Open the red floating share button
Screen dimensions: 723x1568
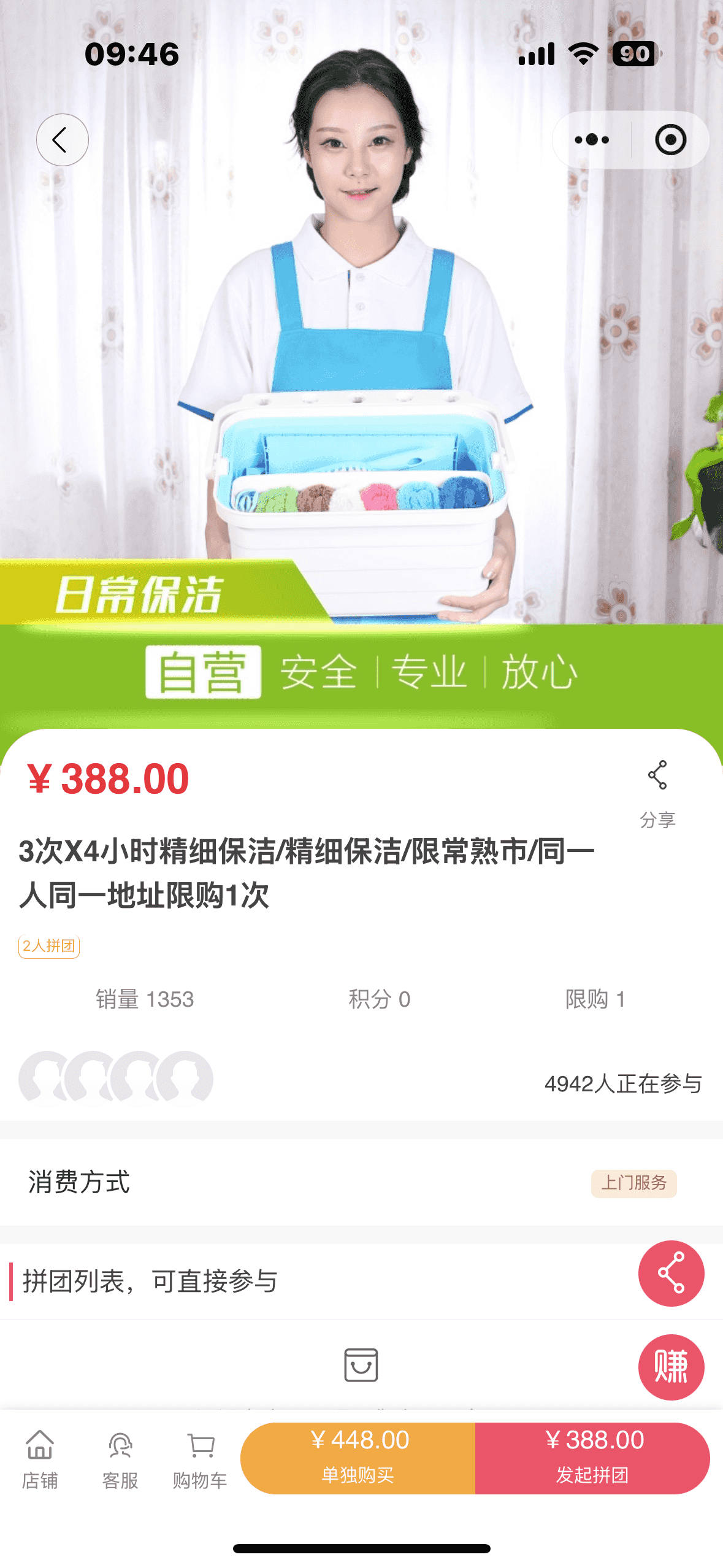[671, 1273]
